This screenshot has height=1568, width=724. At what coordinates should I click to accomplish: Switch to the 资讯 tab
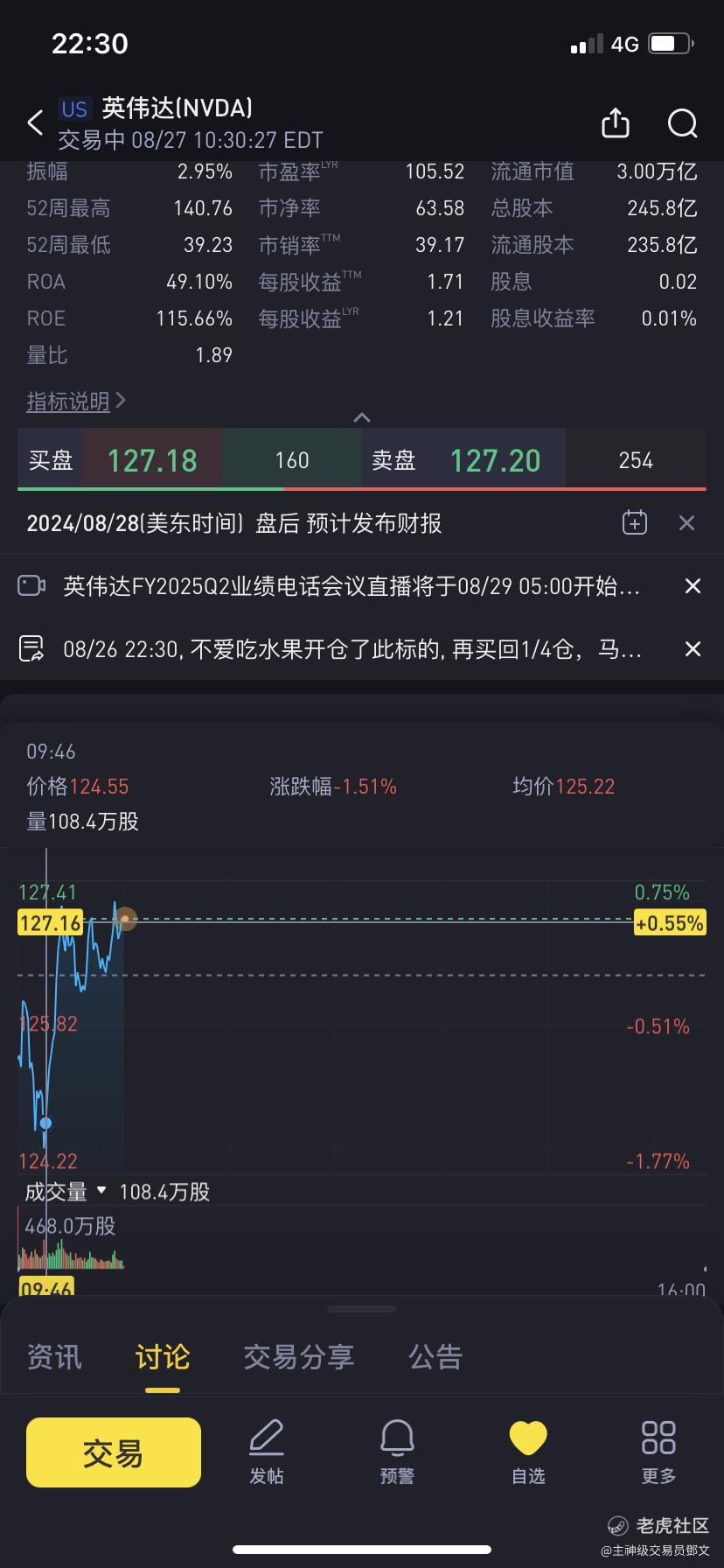tap(54, 1356)
